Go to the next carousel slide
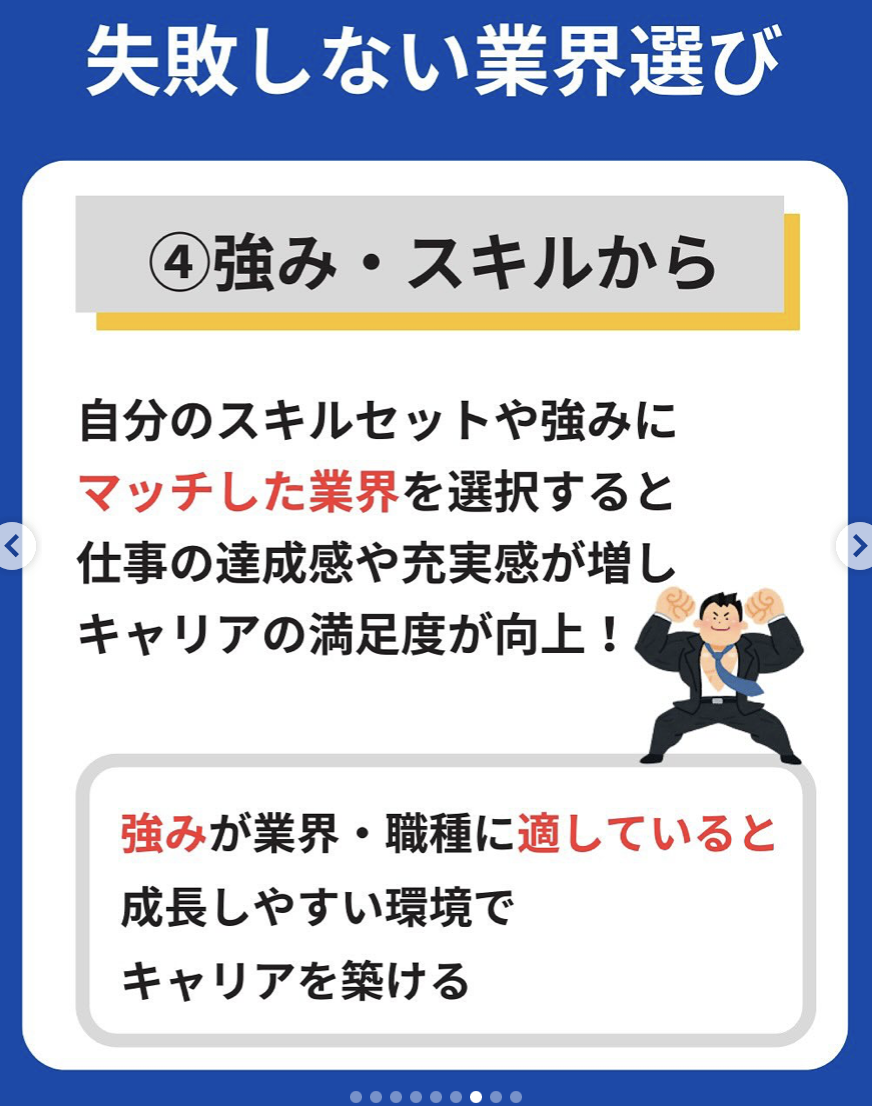Viewport: 872px width, 1106px height. 857,546
